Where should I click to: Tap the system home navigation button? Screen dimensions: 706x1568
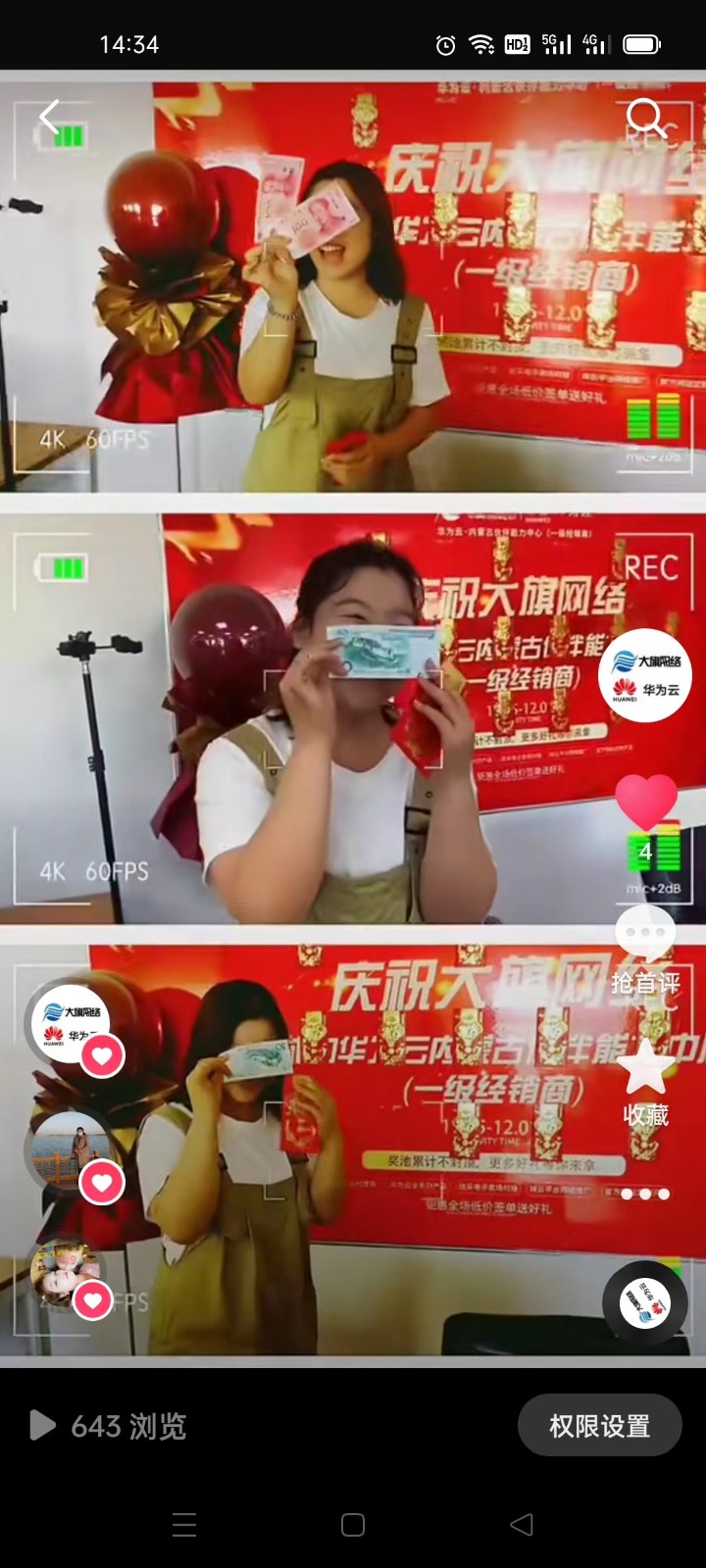point(353,1524)
